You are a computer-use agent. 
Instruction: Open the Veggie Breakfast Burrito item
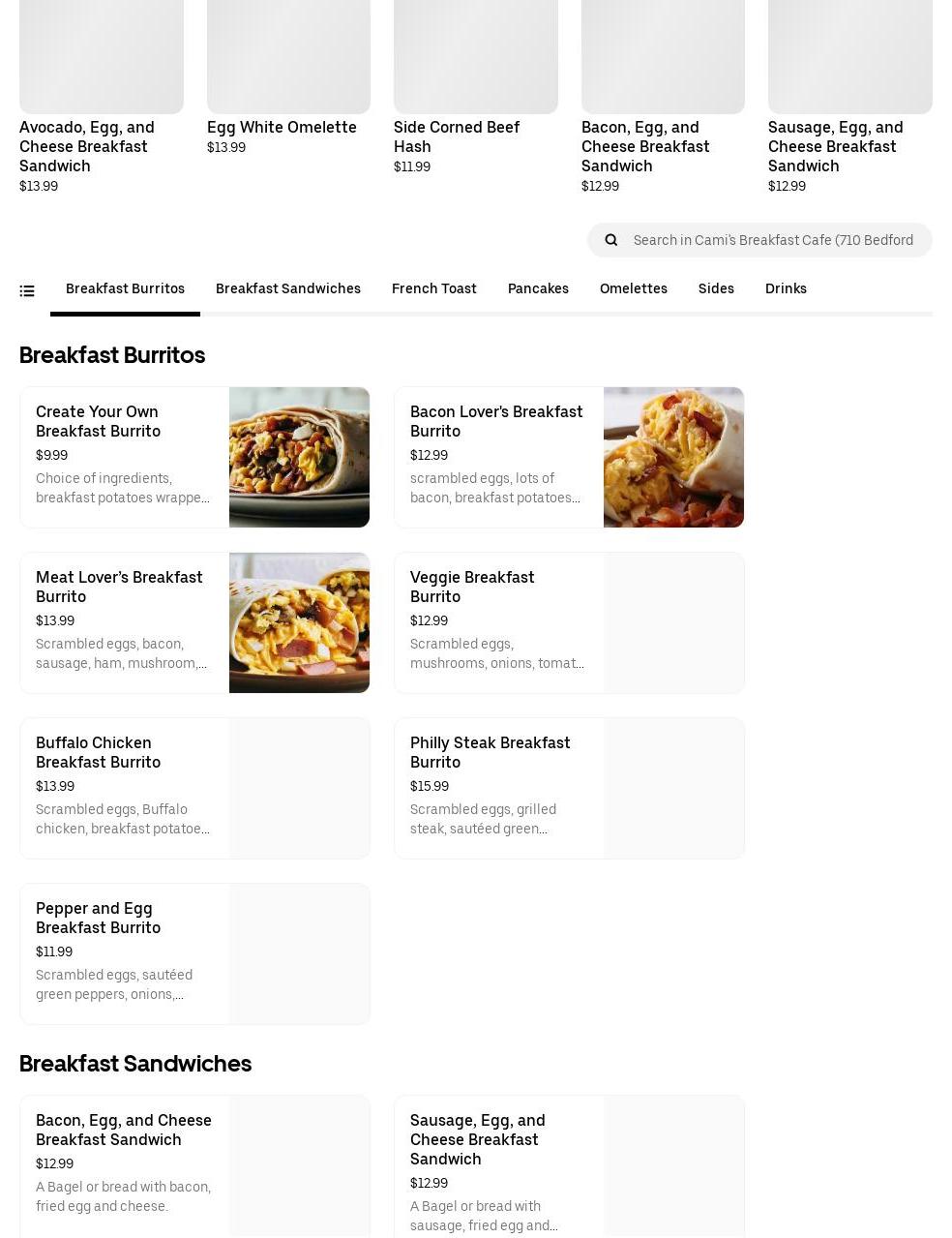(569, 623)
